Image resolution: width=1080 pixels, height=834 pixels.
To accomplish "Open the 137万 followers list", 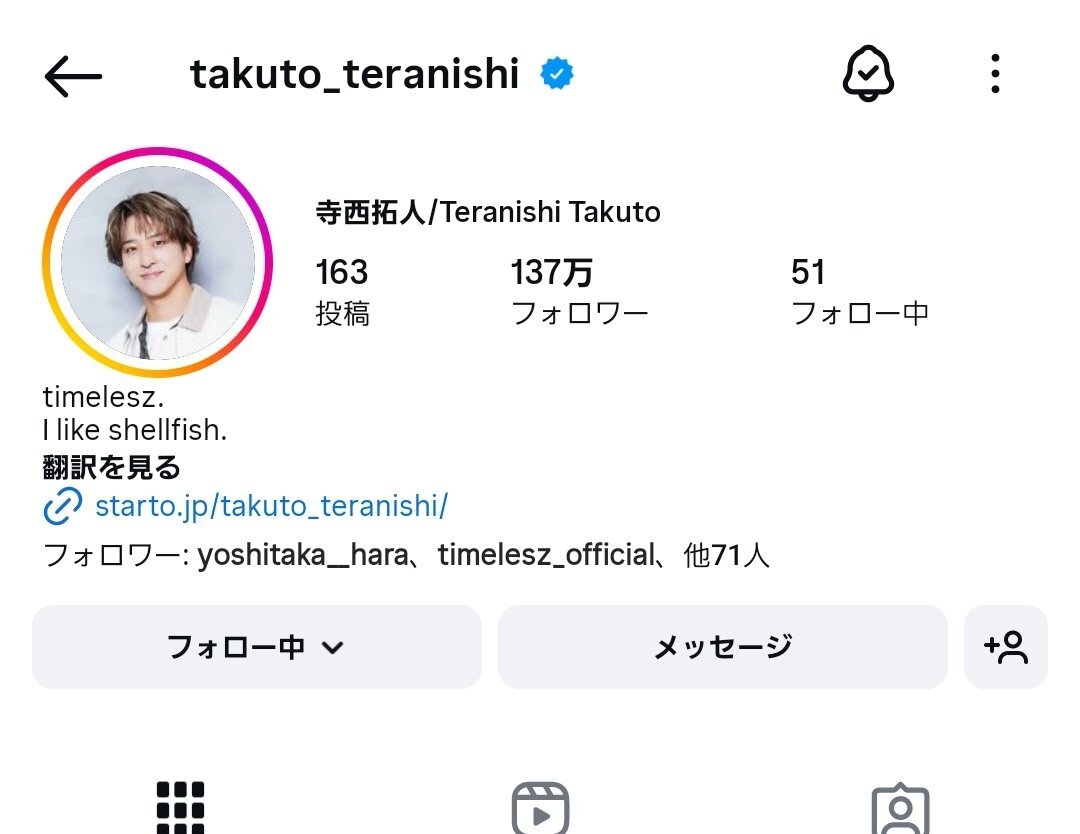I will (579, 291).
